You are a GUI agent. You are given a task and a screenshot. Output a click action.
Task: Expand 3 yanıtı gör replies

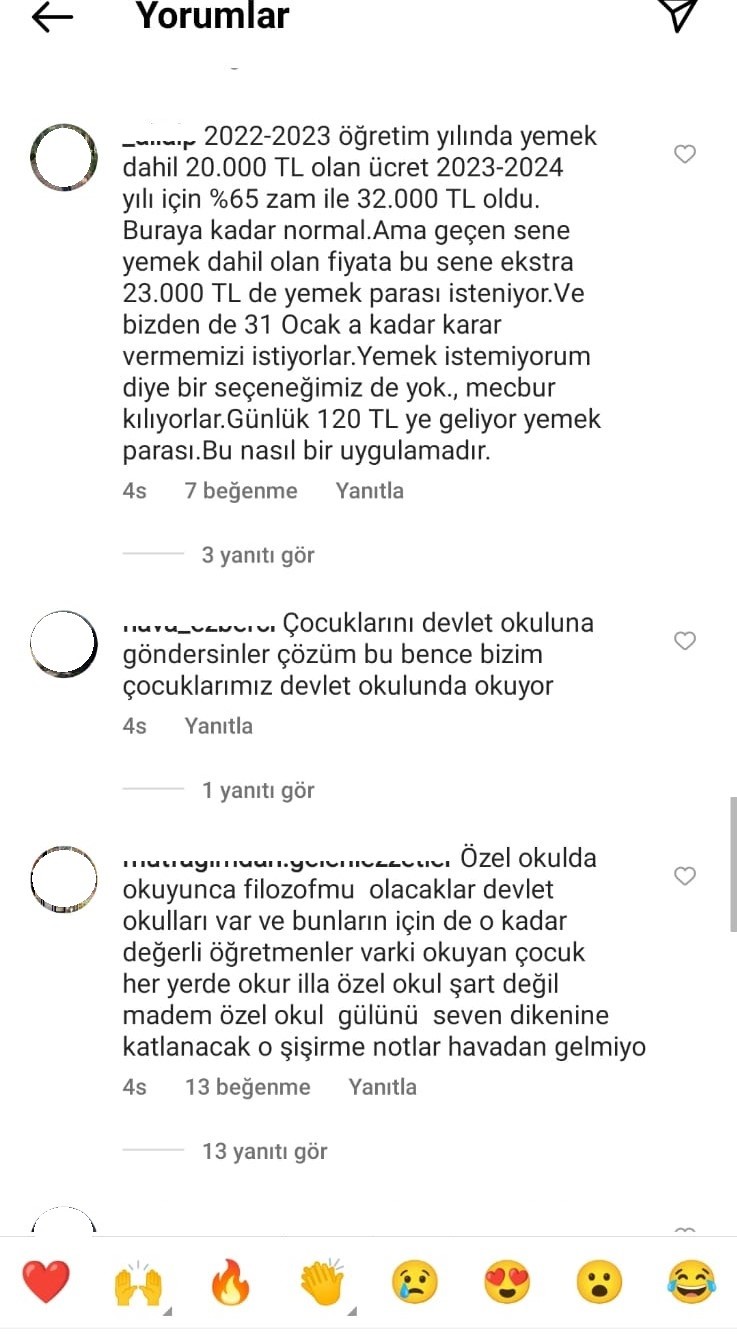tap(258, 555)
